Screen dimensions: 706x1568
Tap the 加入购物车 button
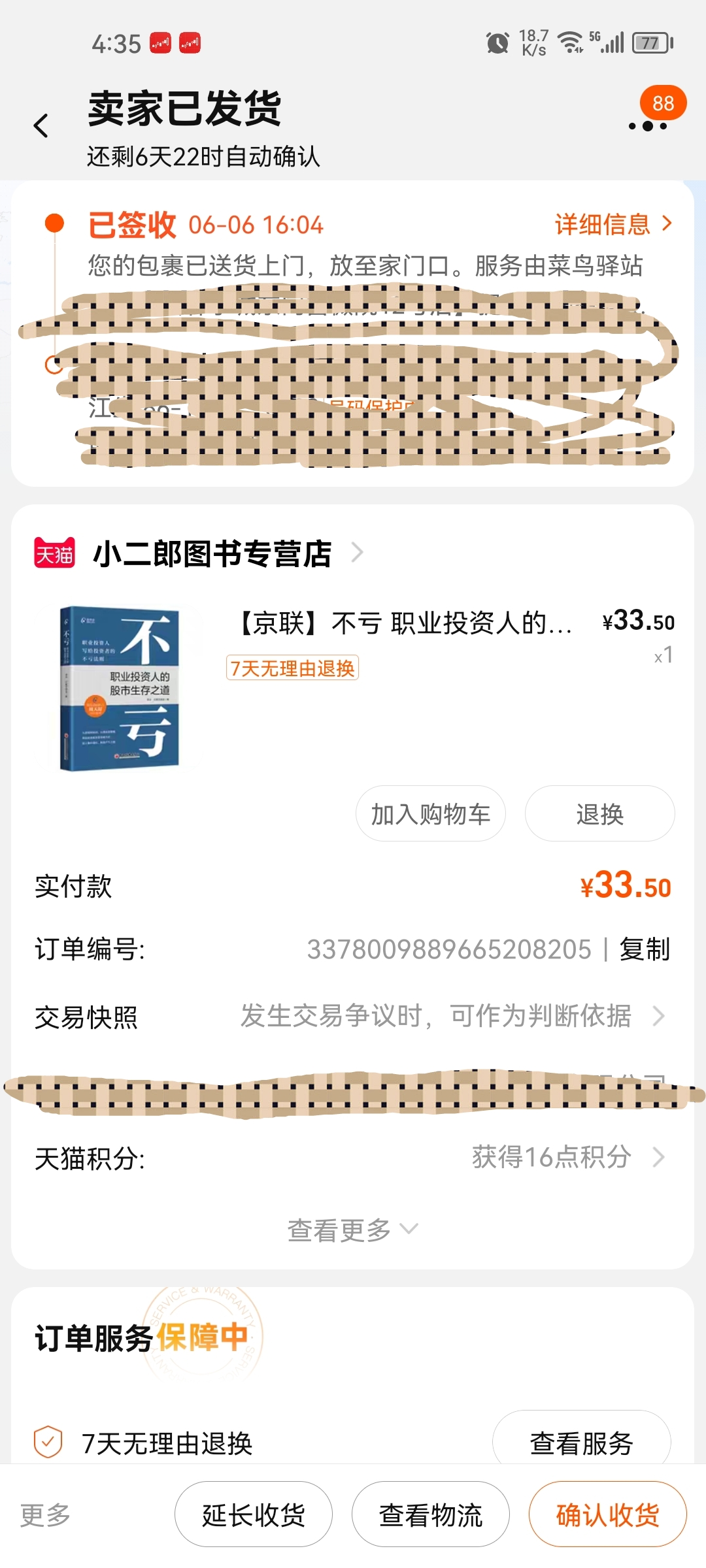431,814
